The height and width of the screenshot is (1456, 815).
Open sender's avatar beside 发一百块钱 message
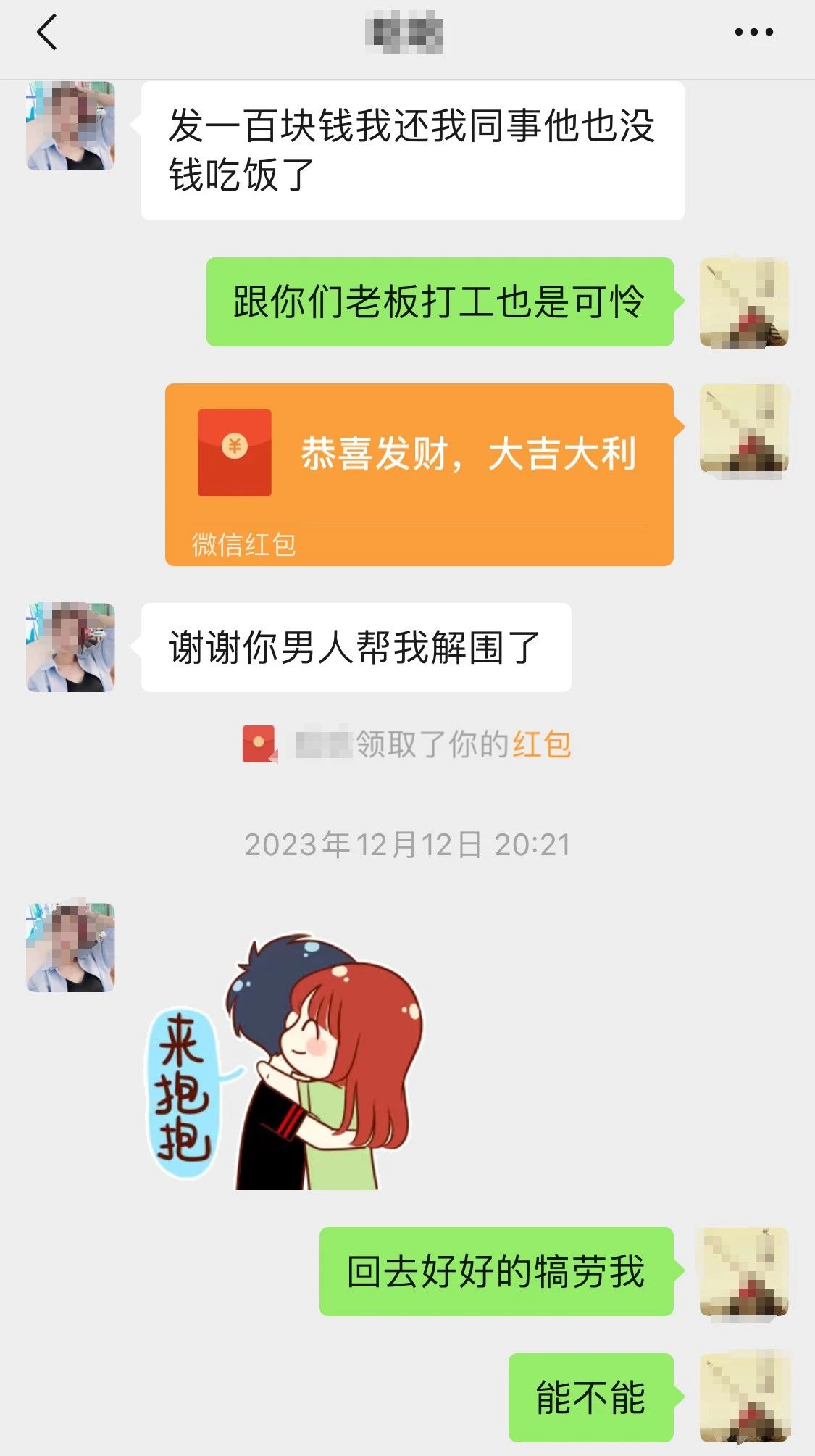coord(70,126)
